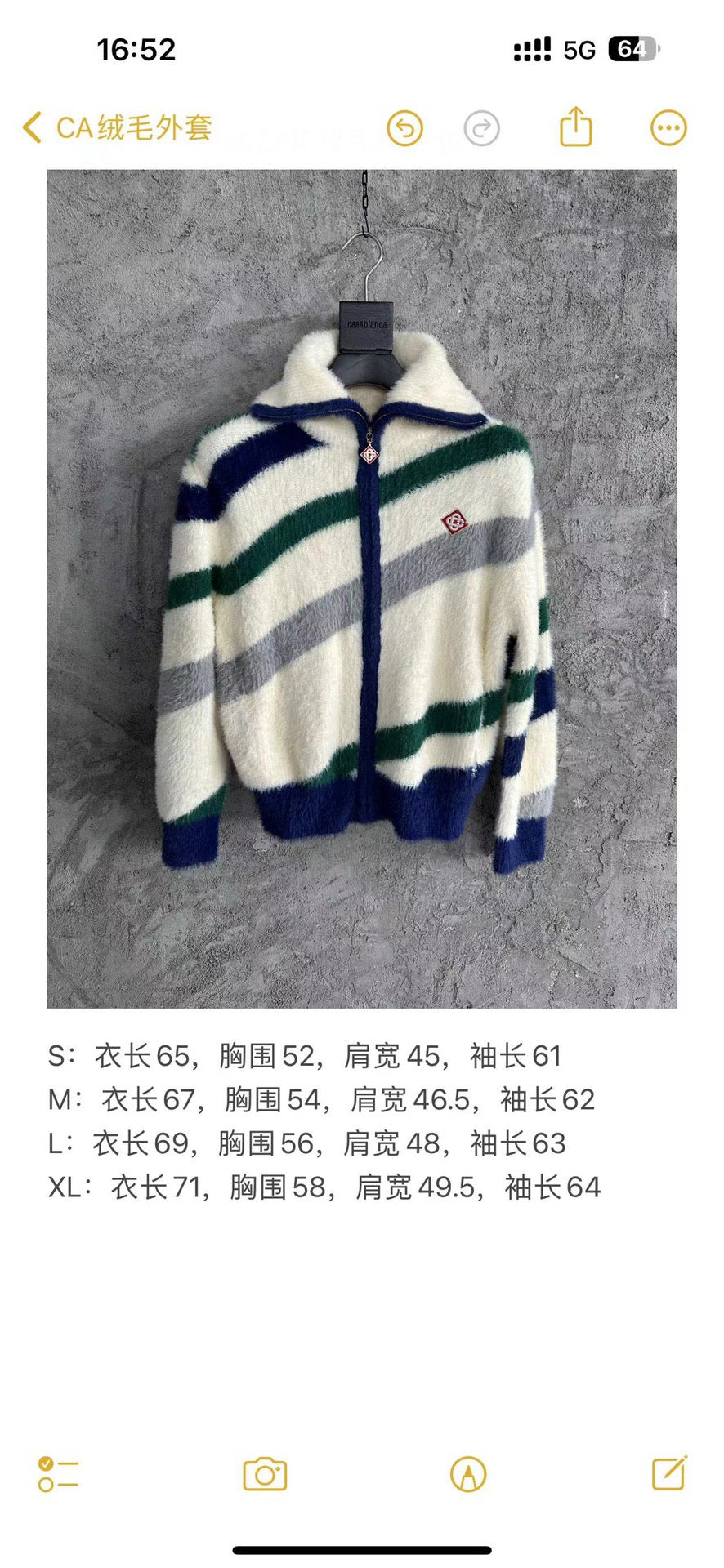Open the jacket photo attachment
Screen dimensions: 724x1568
pos(362,588)
